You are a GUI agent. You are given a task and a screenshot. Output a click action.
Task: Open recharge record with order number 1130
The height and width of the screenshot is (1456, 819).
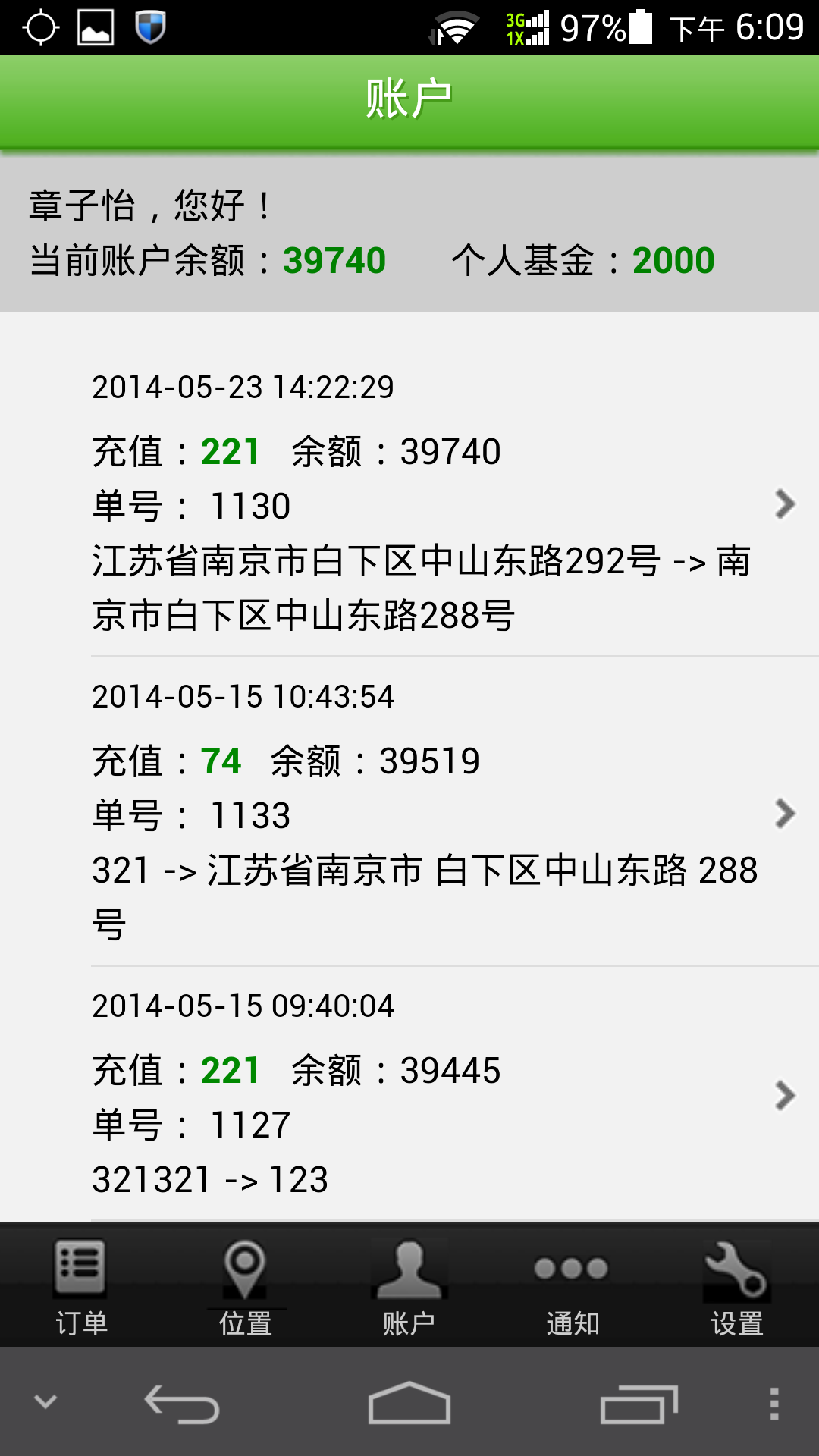[x=409, y=502]
